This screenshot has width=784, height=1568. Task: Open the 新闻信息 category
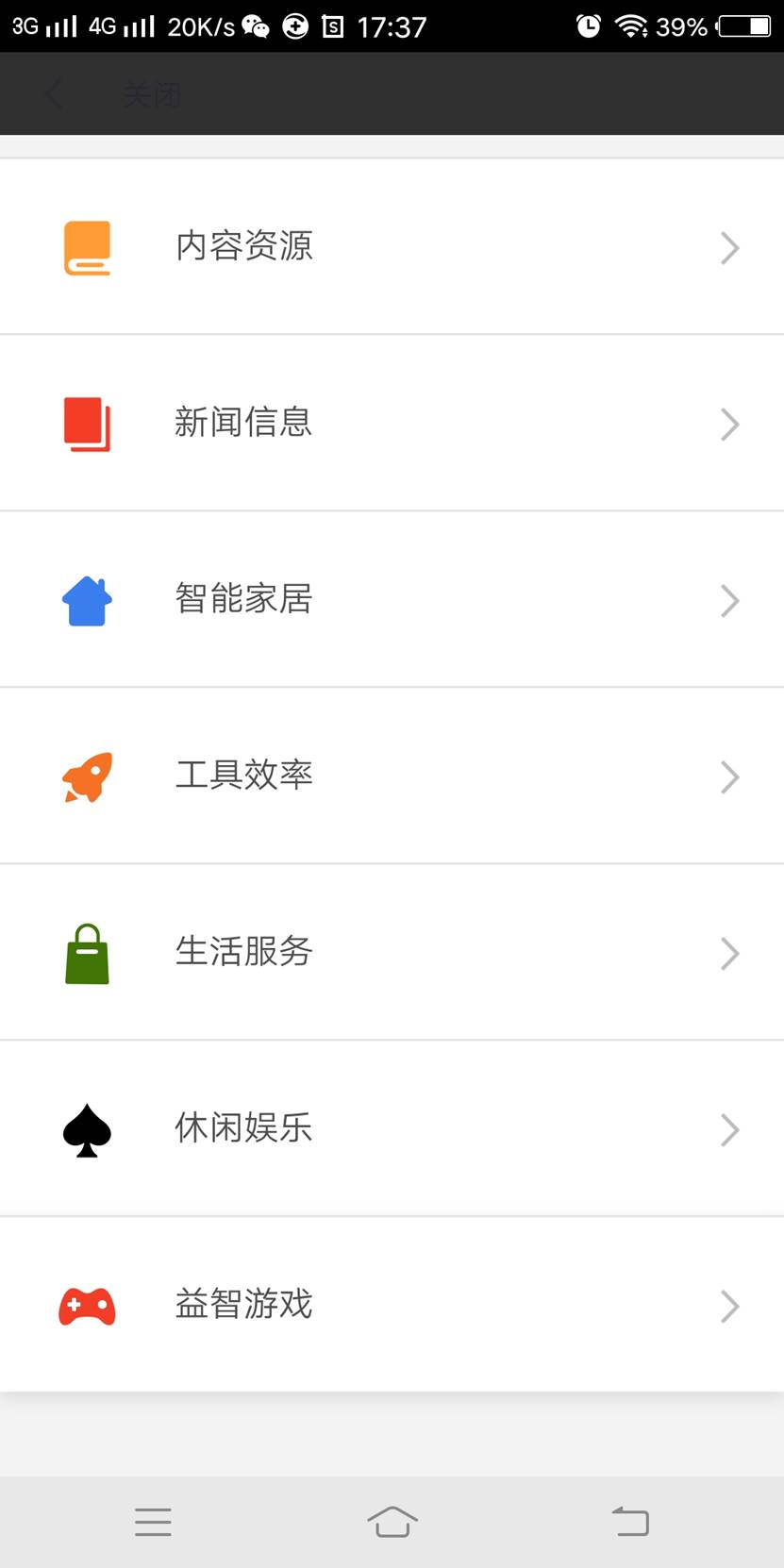click(x=392, y=423)
